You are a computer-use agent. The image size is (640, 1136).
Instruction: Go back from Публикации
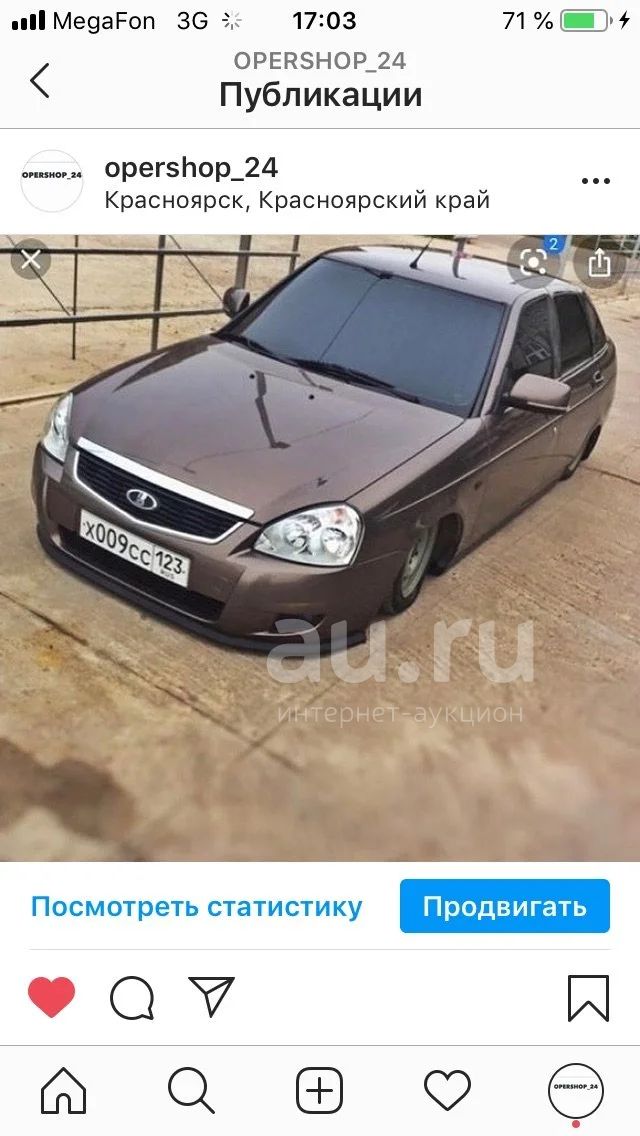point(40,80)
